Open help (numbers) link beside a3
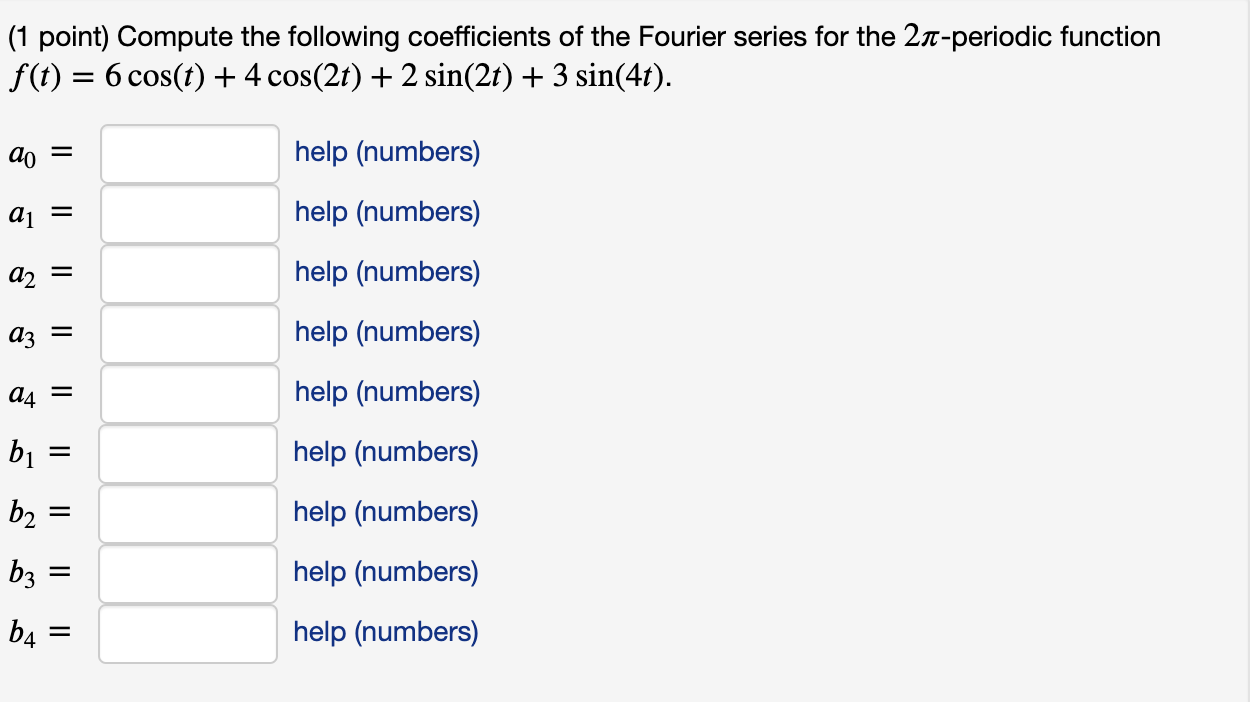 (x=388, y=333)
